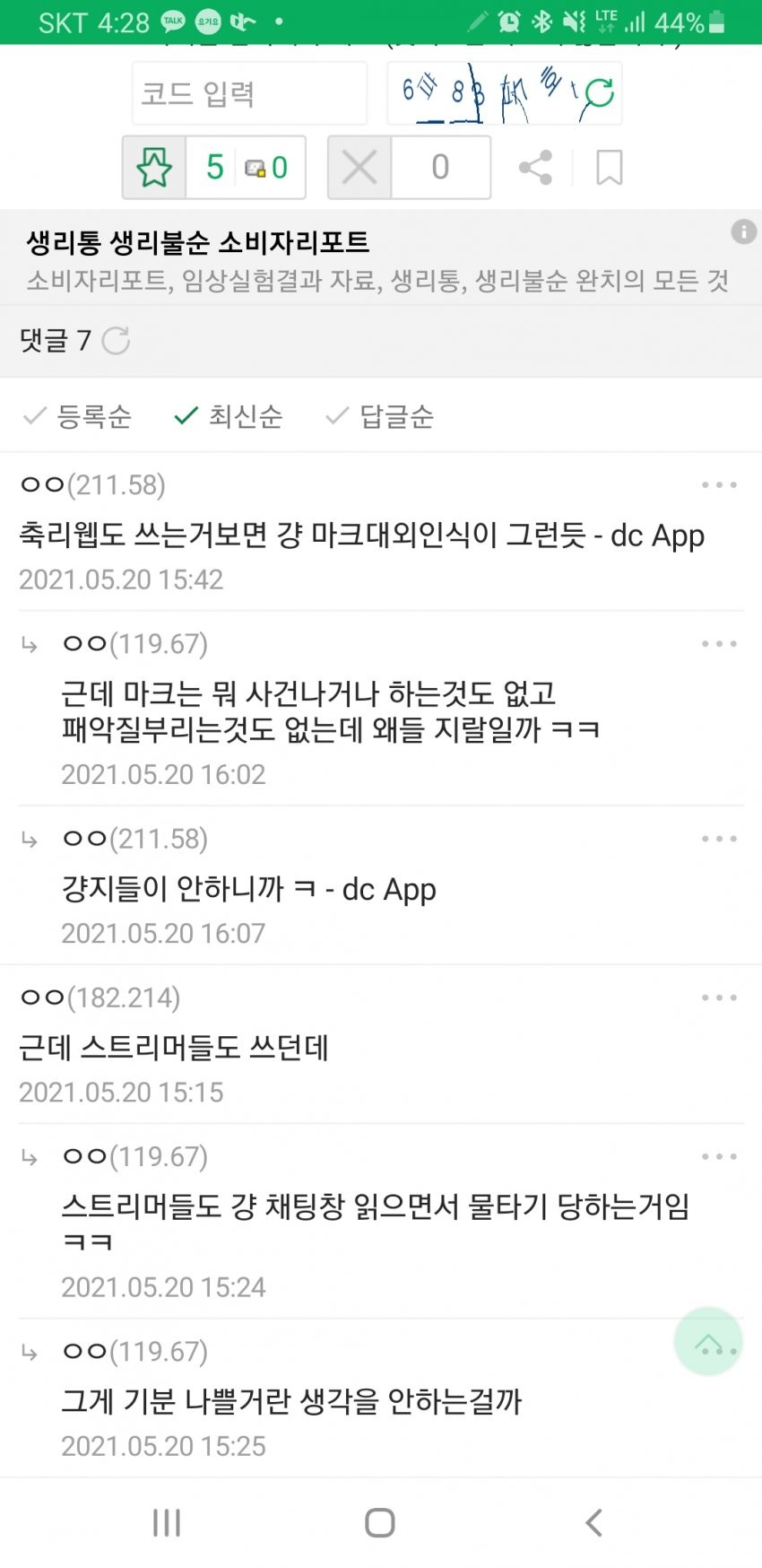This screenshot has height=1568, width=762.
Task: Tap the 코드 입력 code field
Action: (249, 93)
